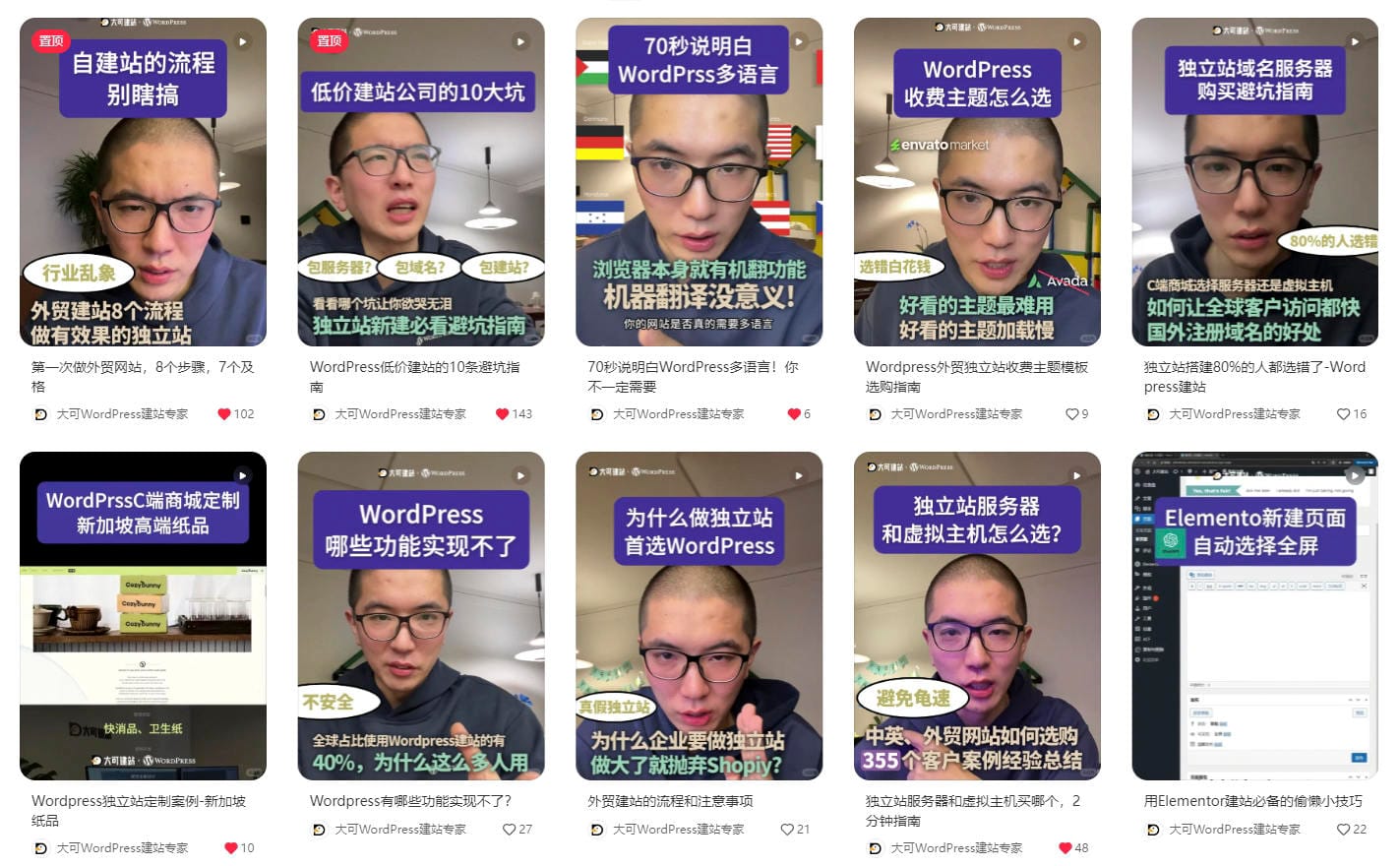
Task: Open the video WordPress收费主题怎么选
Action: (977, 182)
